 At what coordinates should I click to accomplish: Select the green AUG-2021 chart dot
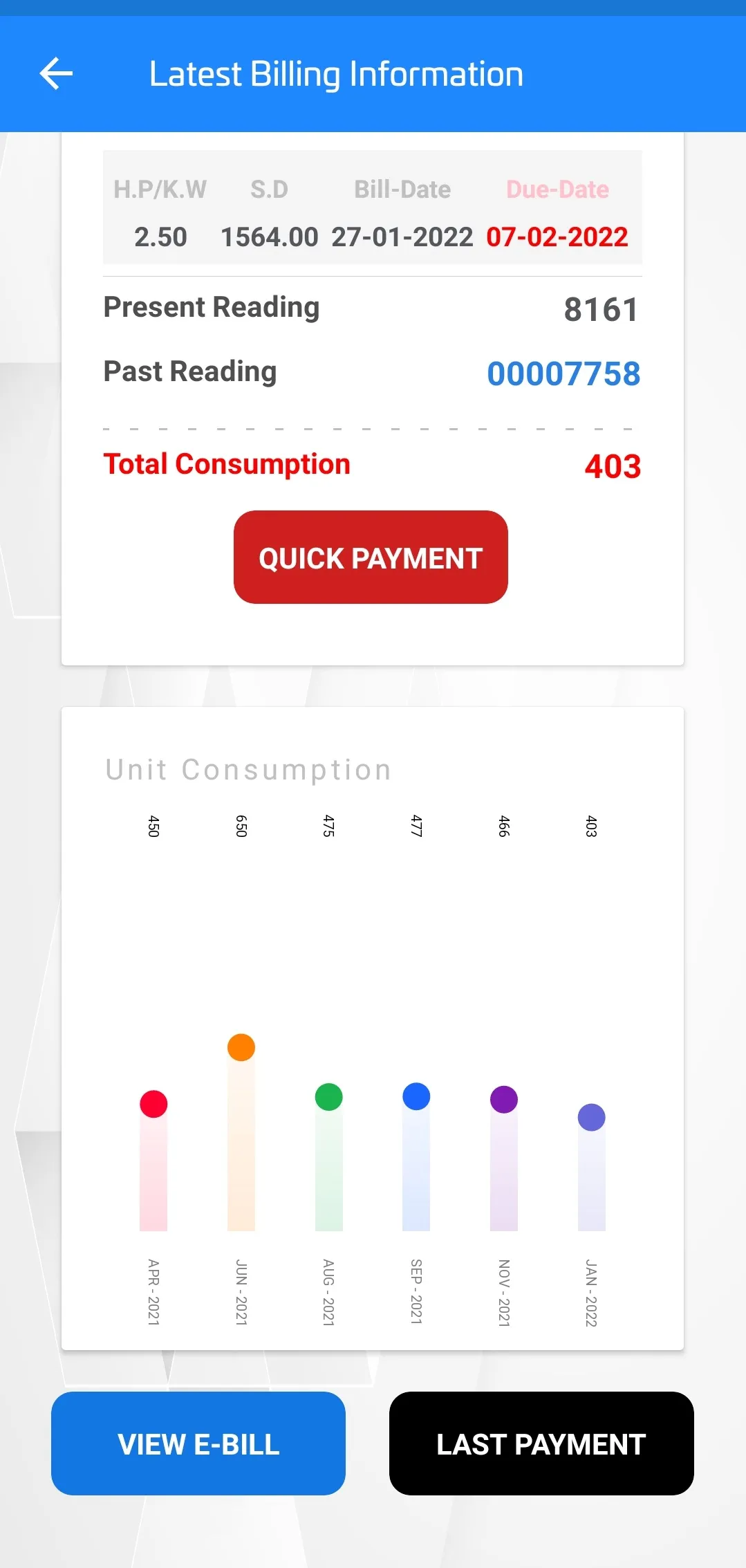[x=328, y=1096]
